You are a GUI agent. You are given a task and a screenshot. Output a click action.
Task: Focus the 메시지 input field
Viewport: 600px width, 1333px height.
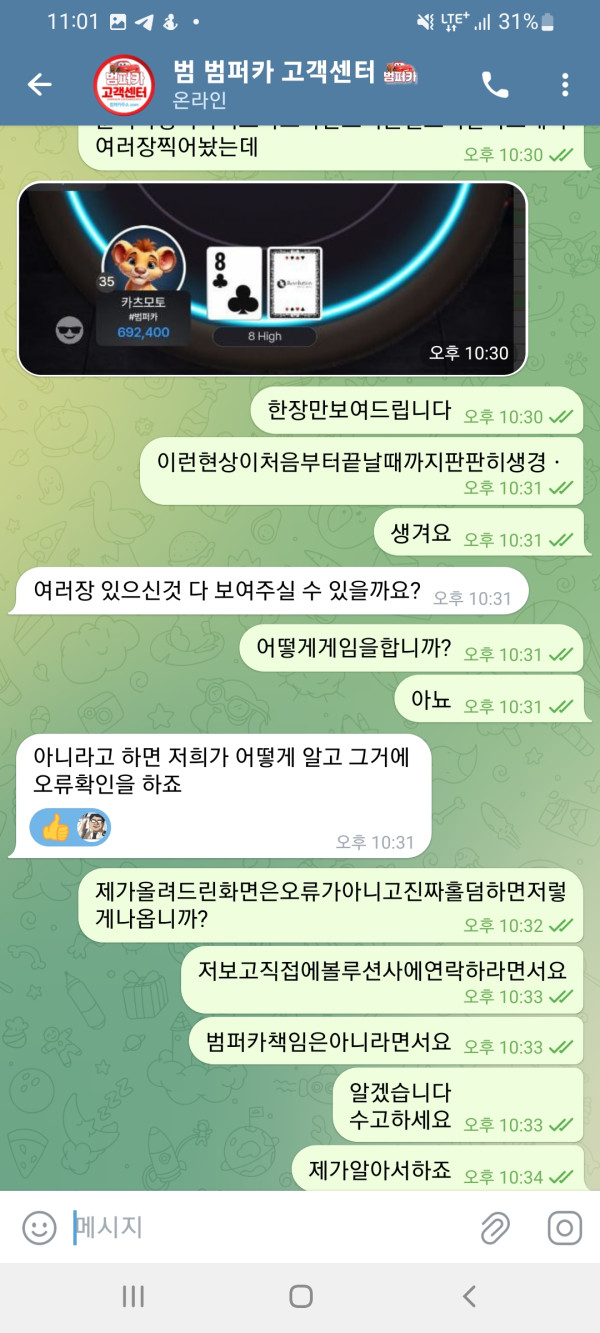(270, 1227)
